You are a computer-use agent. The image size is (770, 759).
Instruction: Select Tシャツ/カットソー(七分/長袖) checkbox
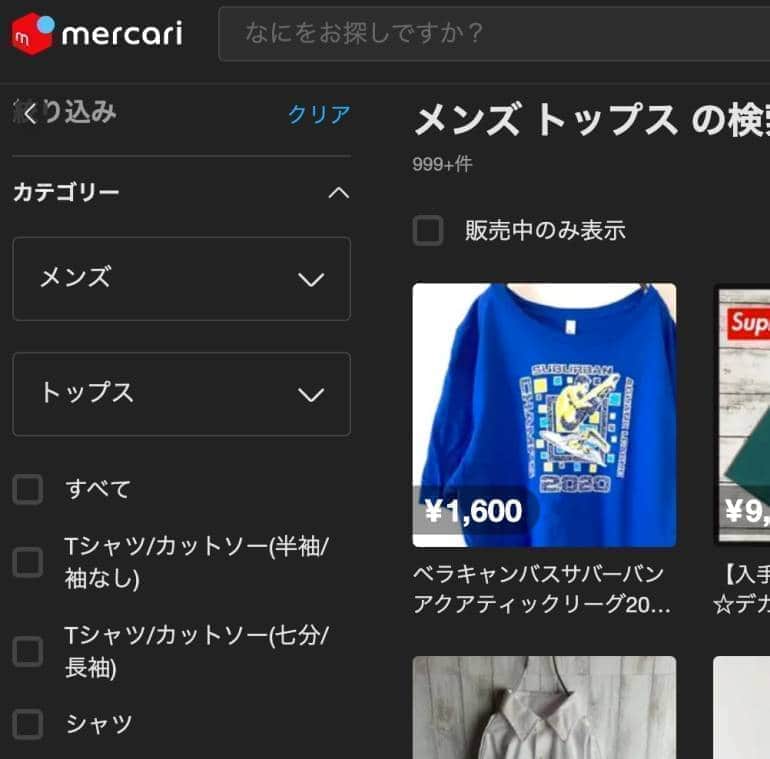[x=28, y=652]
